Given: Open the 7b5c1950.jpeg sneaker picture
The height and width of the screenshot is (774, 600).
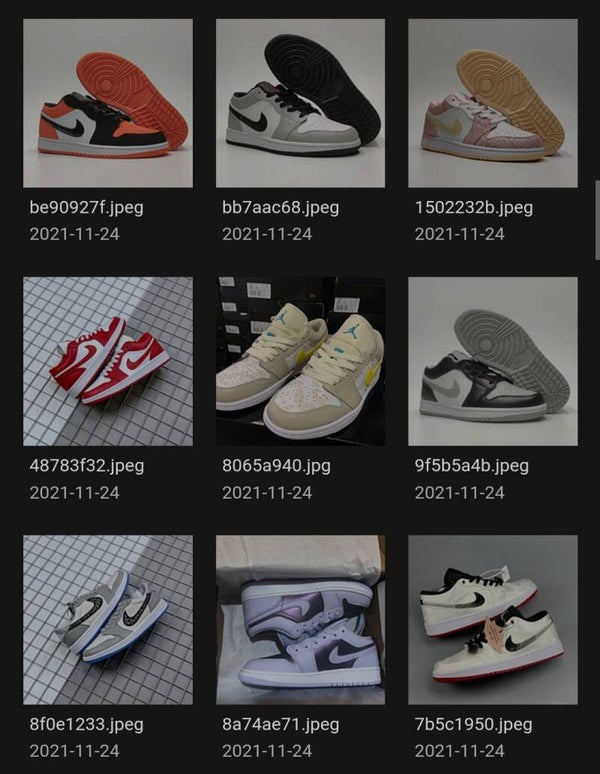Looking at the screenshot, I should pyautogui.click(x=492, y=619).
